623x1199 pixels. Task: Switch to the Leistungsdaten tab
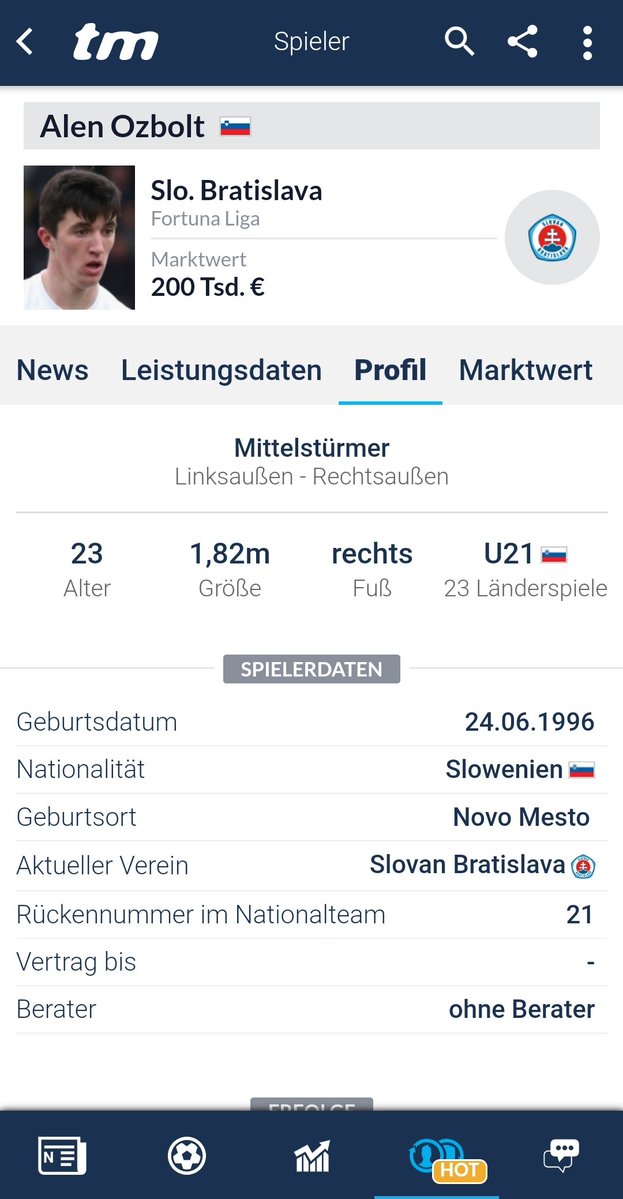[x=221, y=370]
